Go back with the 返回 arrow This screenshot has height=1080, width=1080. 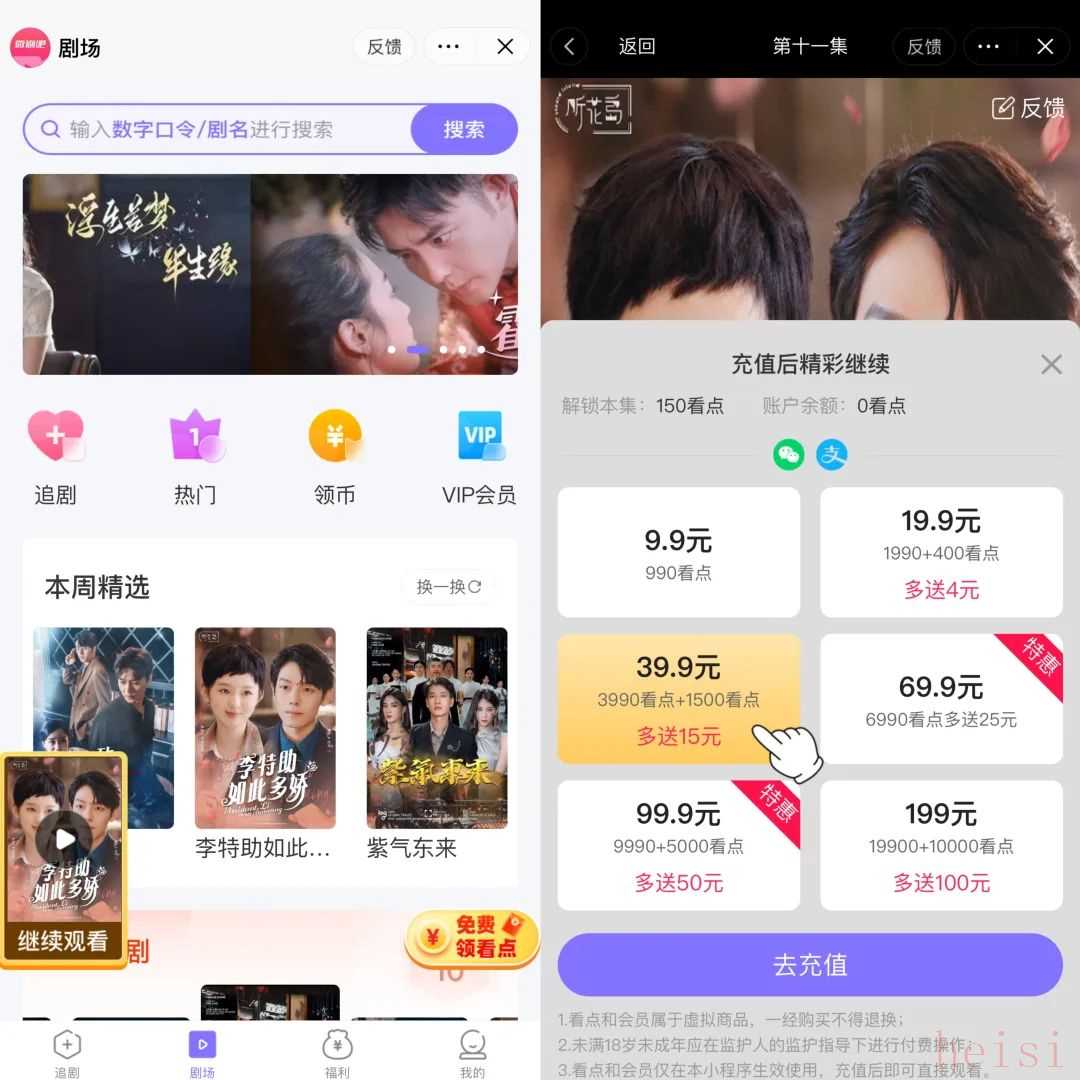[570, 46]
